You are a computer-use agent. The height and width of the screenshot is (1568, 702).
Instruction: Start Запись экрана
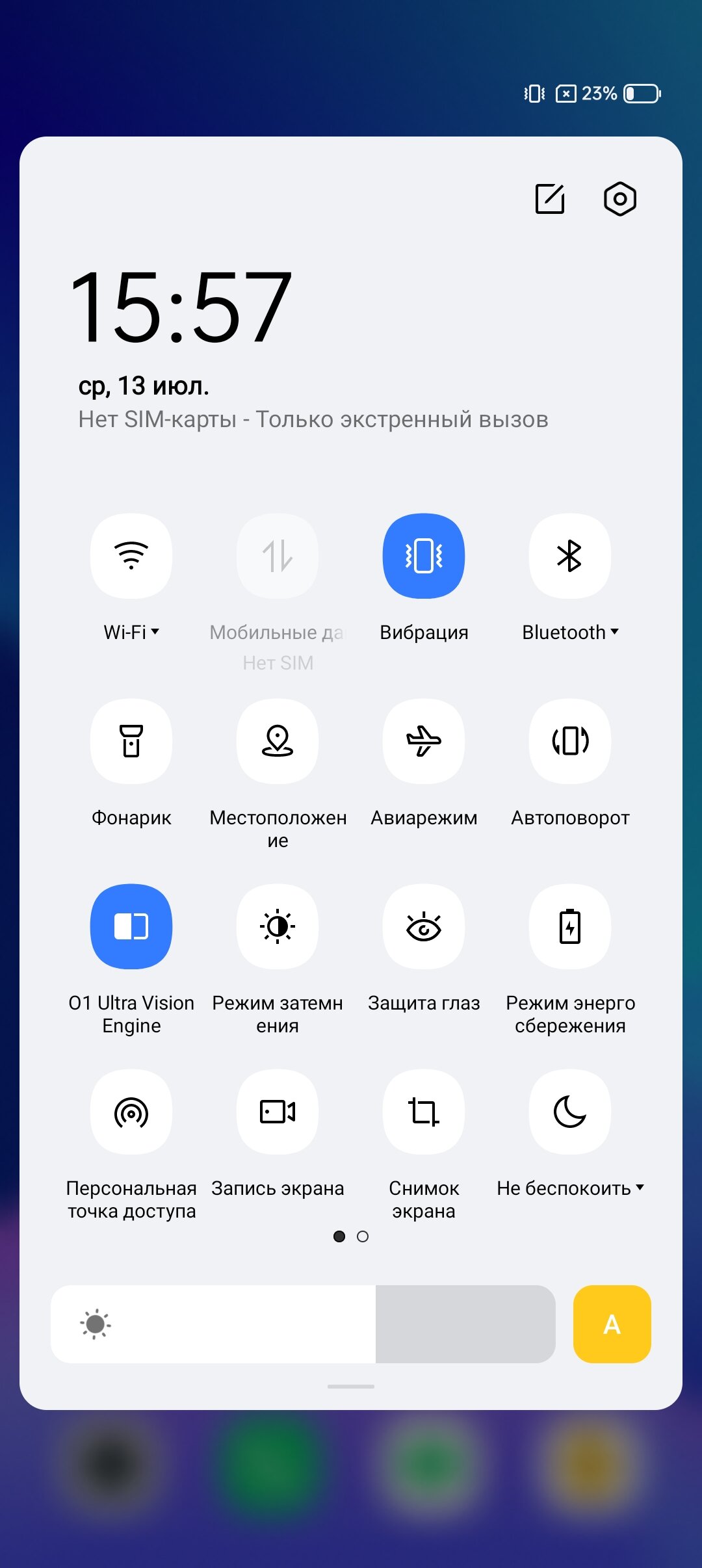tap(278, 1112)
